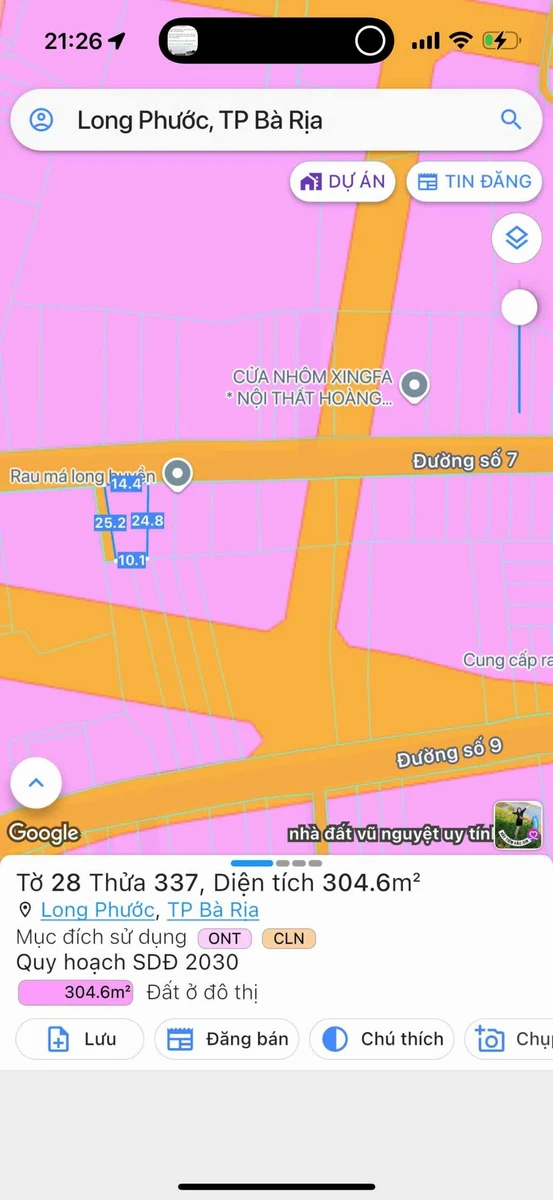Tap Đăng bán to list for sale
Image resolution: width=553 pixels, height=1200 pixels.
[227, 1039]
